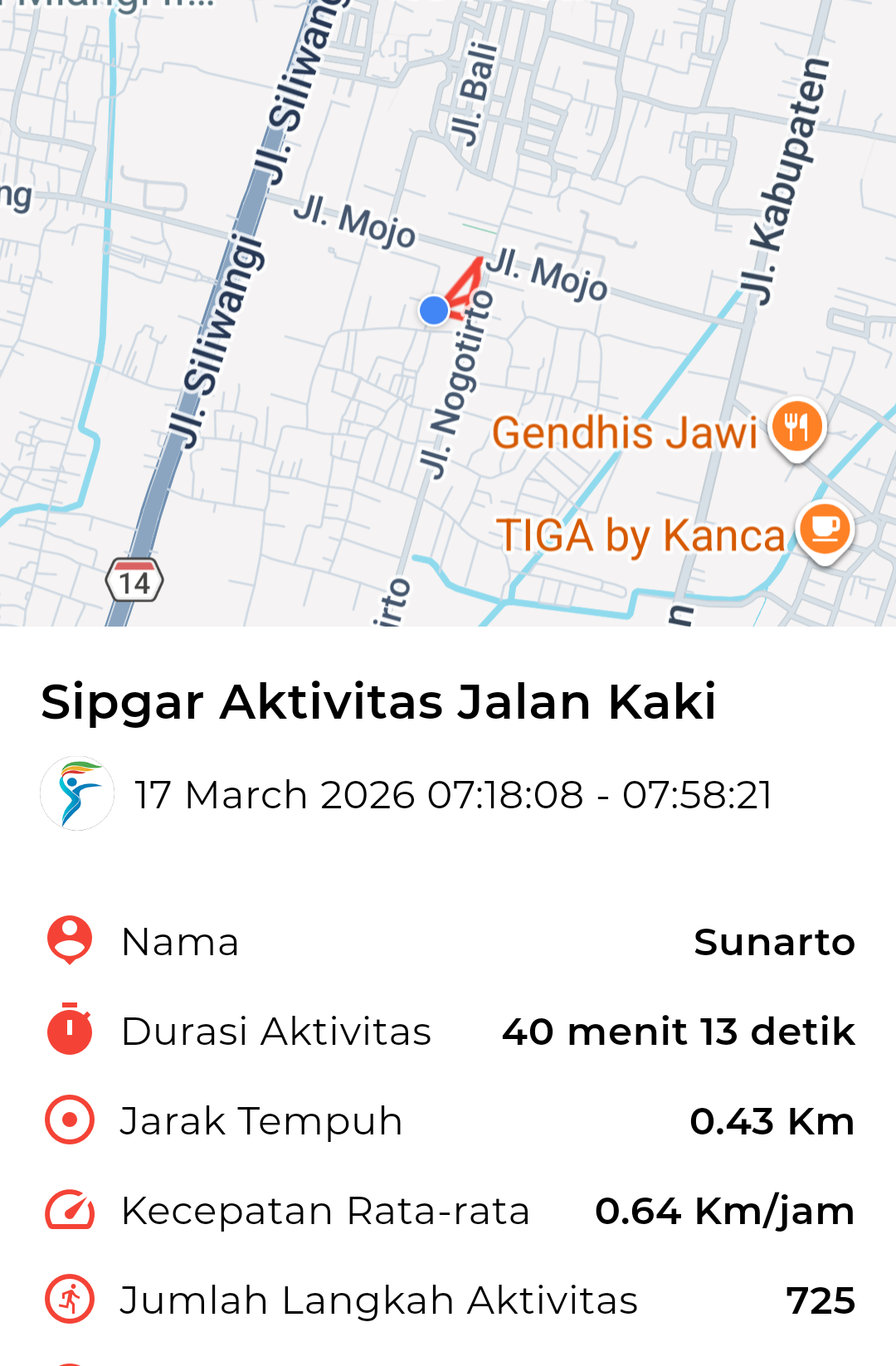Select the TIGA by Kanca cafe marker
The height and width of the screenshot is (1366, 896).
[x=824, y=529]
